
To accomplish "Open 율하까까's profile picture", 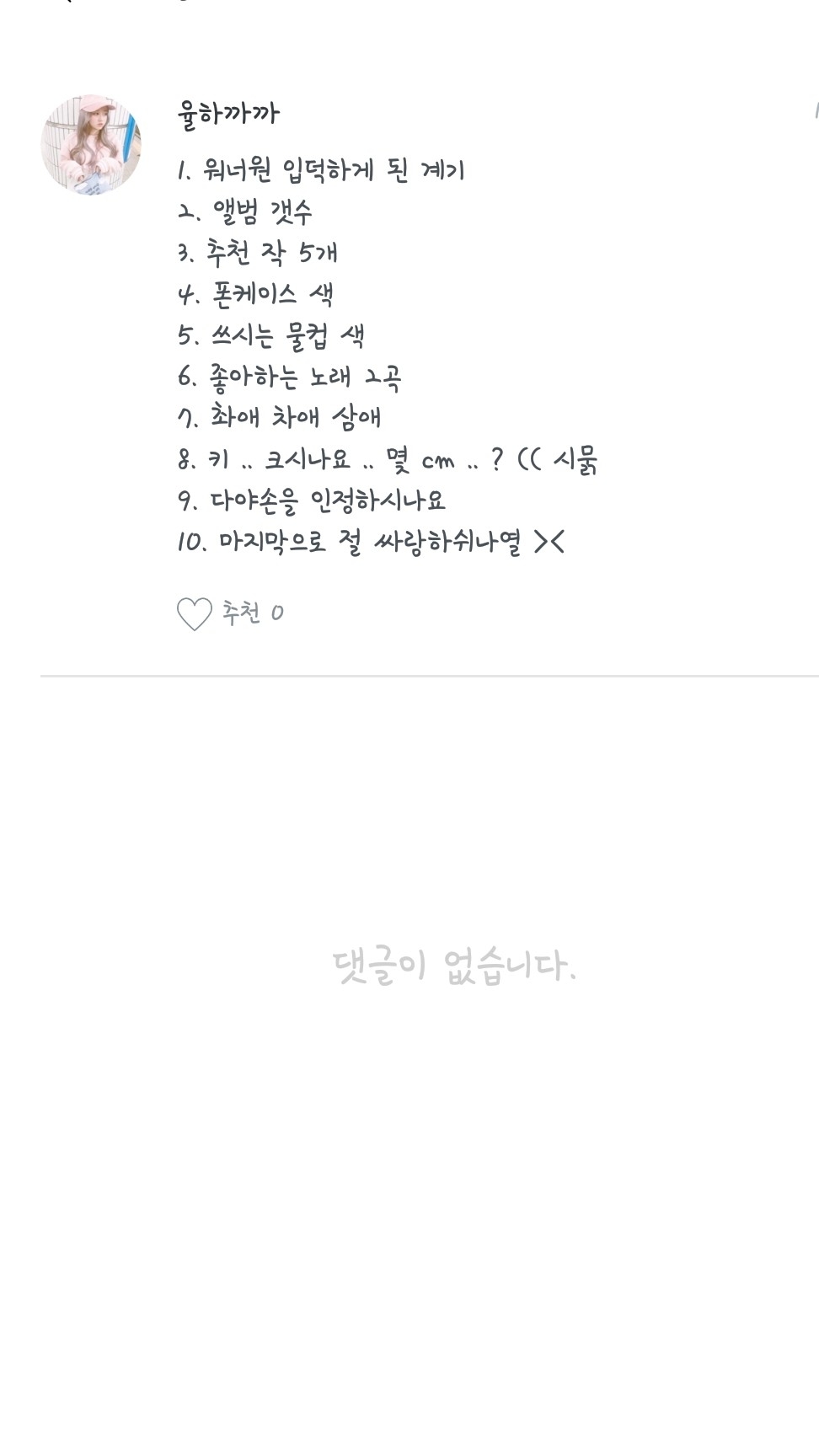I will click(91, 145).
